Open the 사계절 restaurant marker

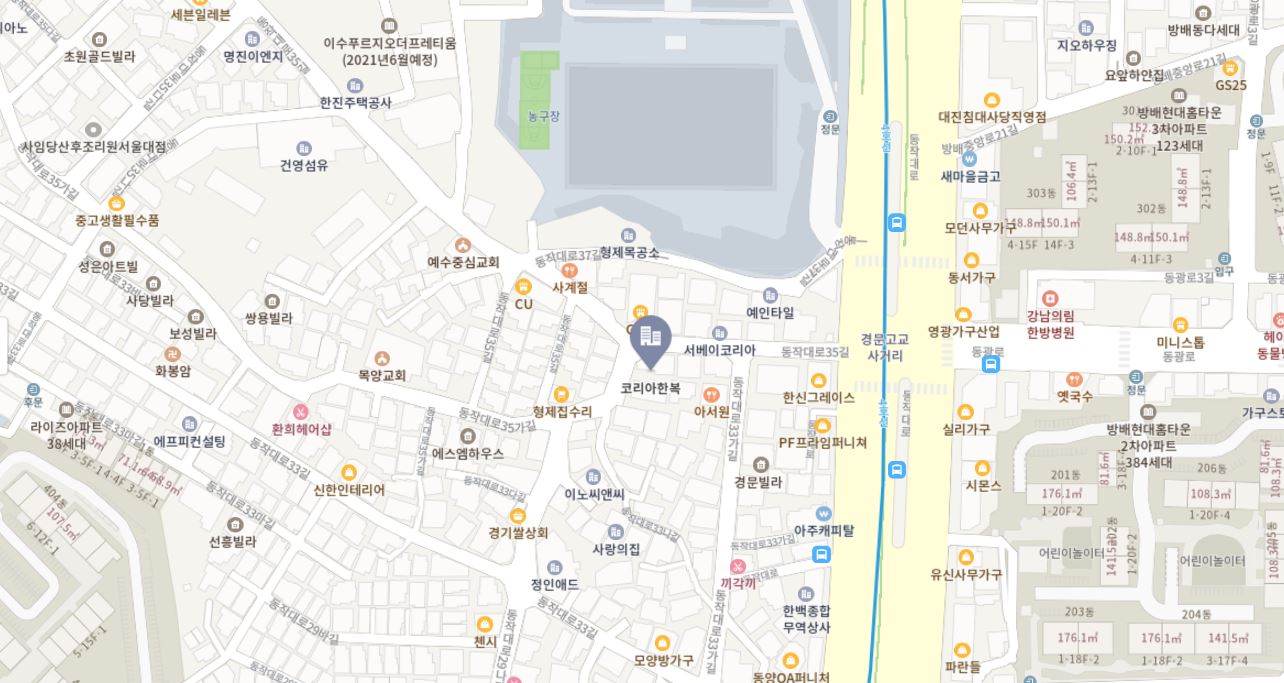pos(570,270)
